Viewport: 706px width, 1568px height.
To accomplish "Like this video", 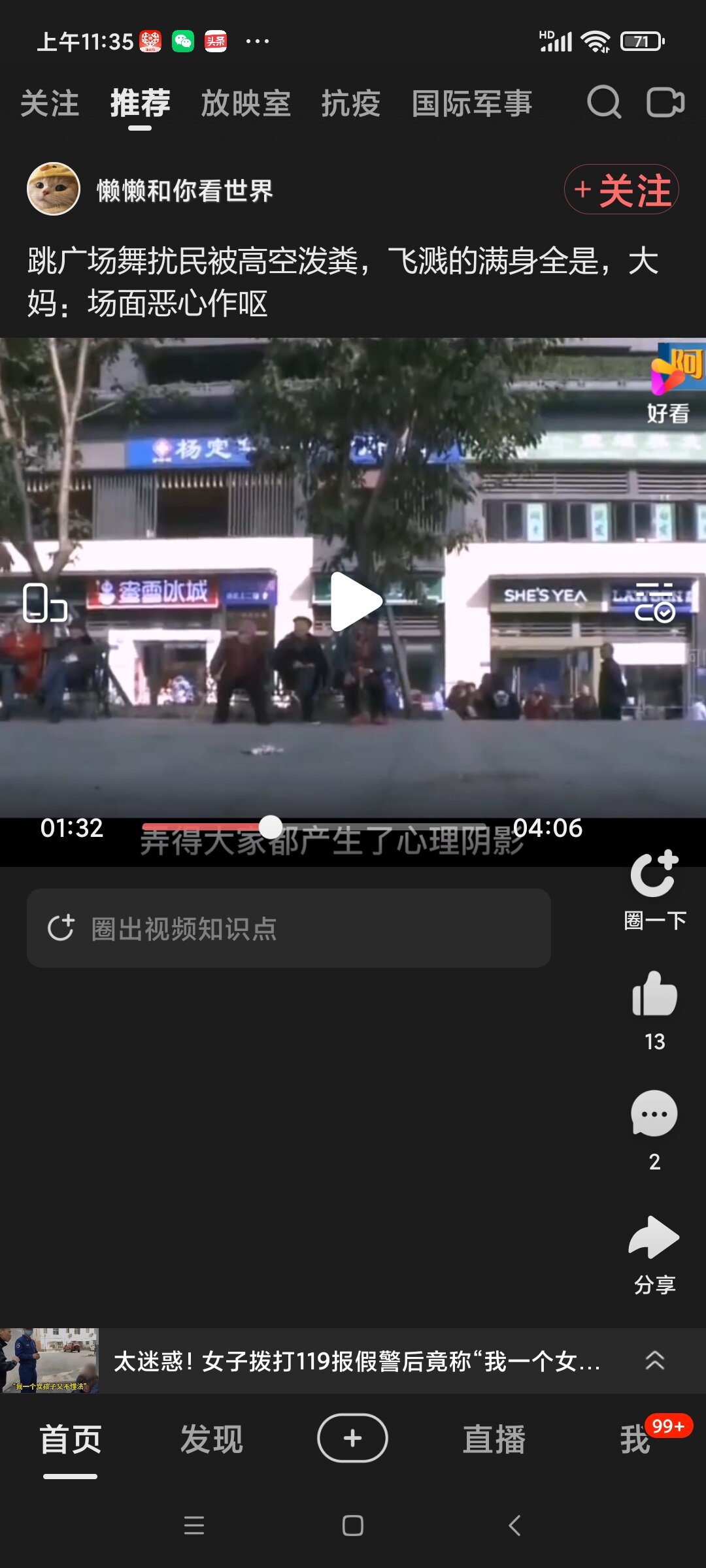I will coord(654,994).
